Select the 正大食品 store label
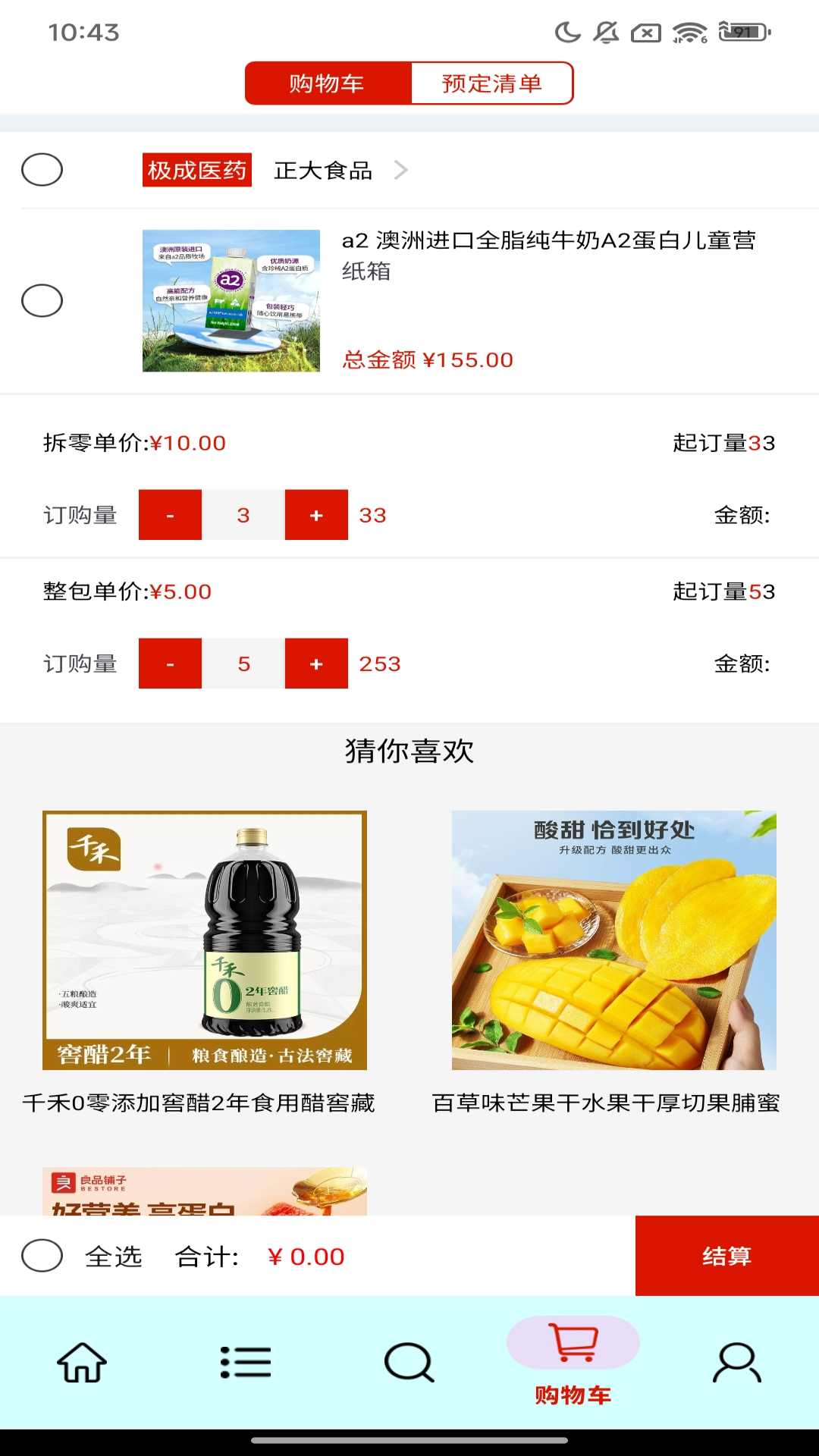The height and width of the screenshot is (1456, 819). [x=323, y=170]
